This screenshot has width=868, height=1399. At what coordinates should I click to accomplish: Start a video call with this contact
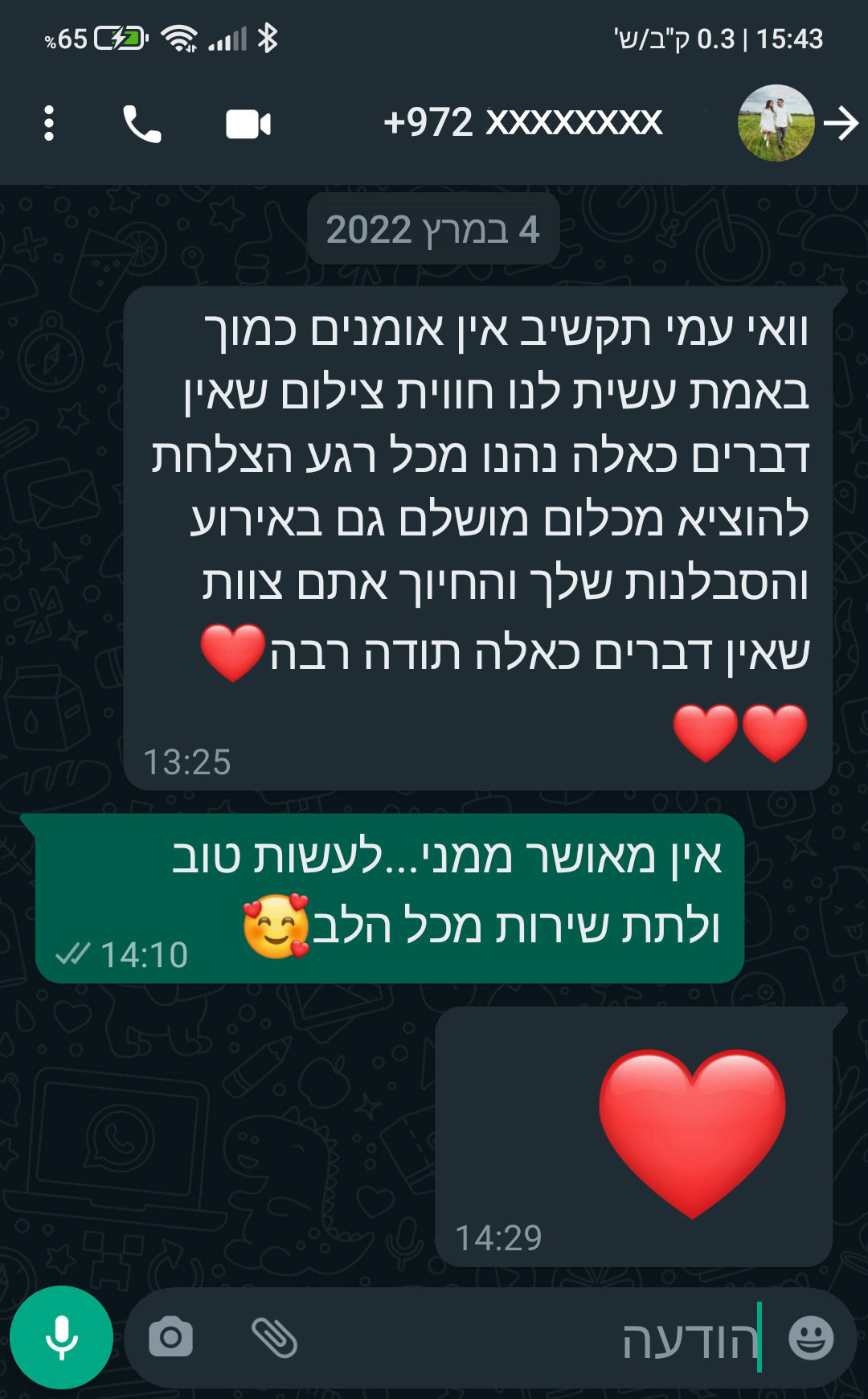pyautogui.click(x=248, y=125)
